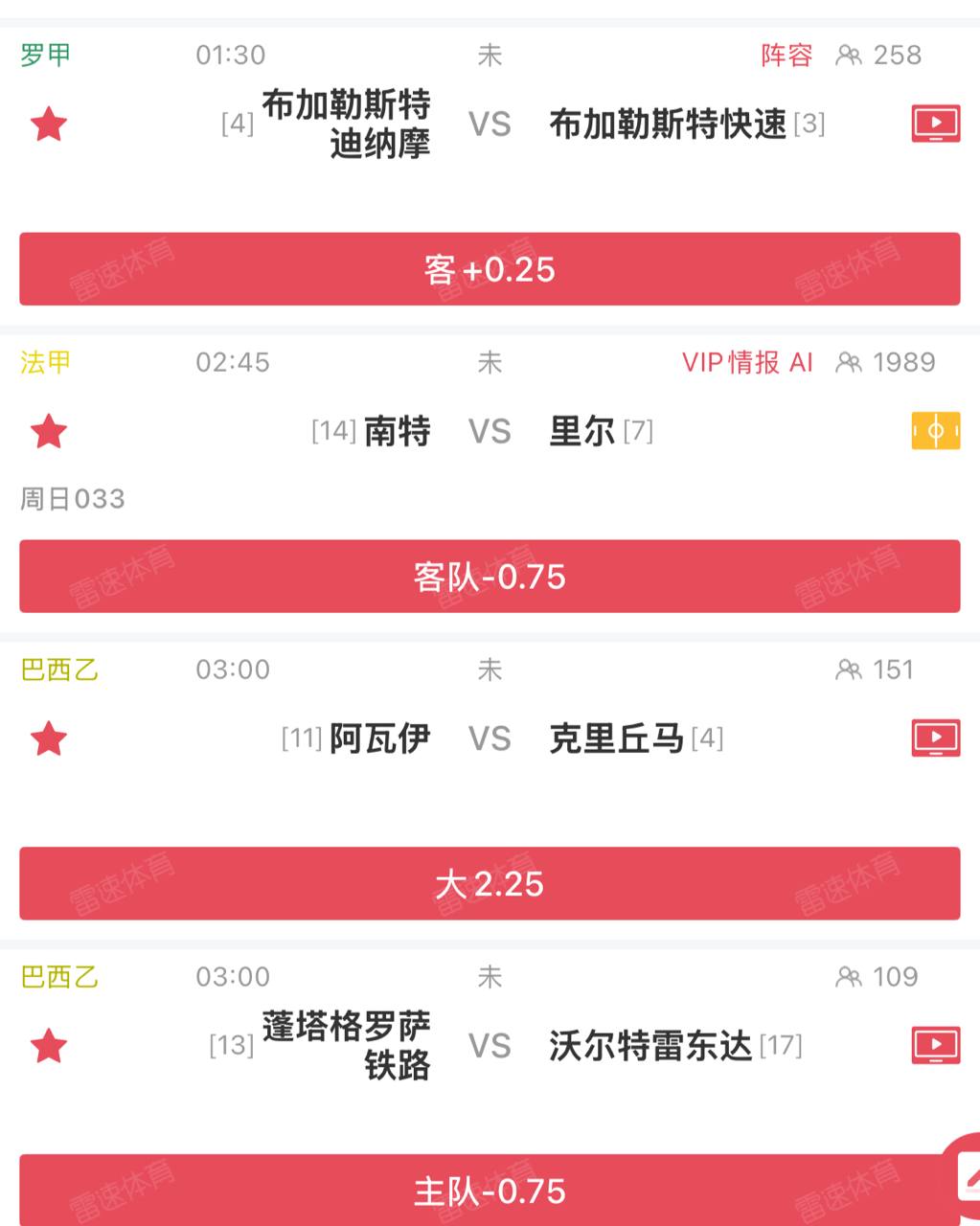Open VIP情报 AI for 南特 vs 里尔
The width and height of the screenshot is (980, 1226).
pos(747,363)
